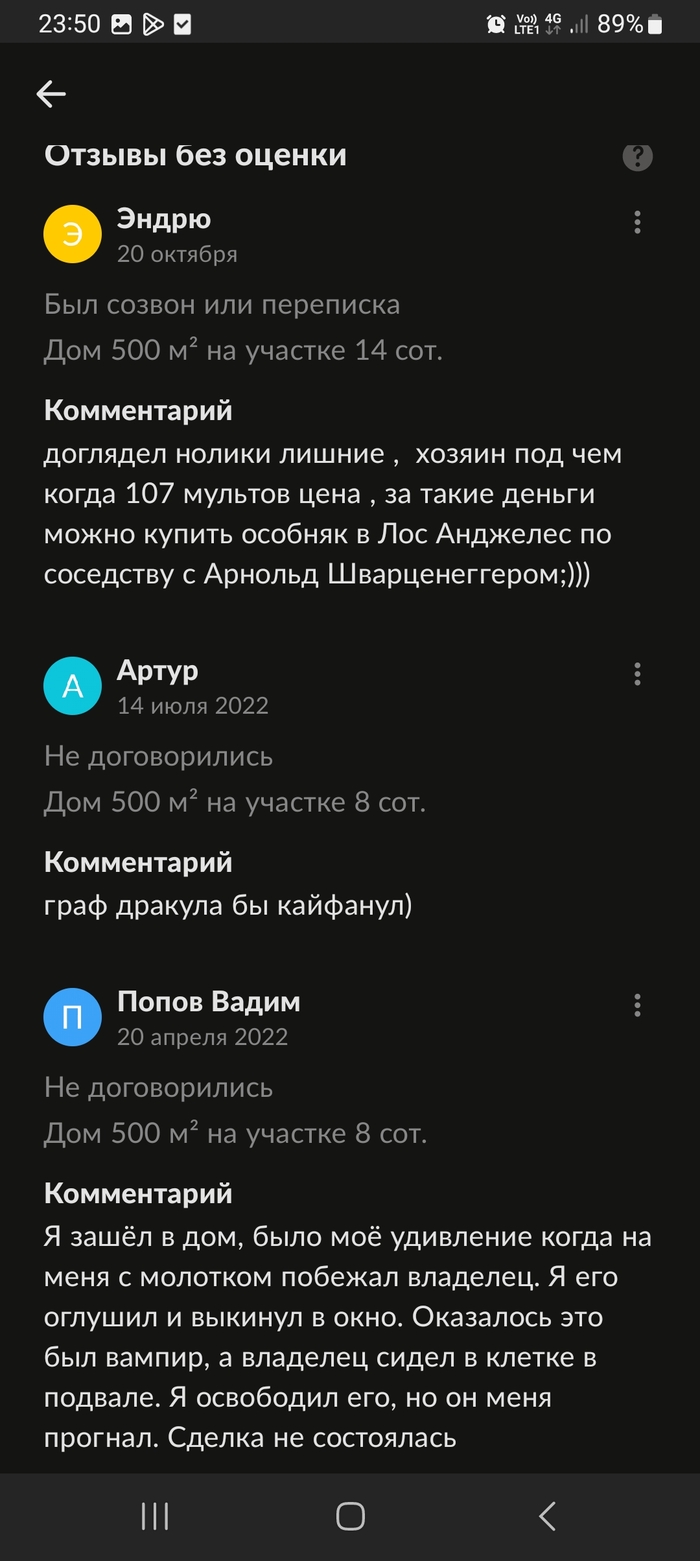Open help about reviews without rating
This screenshot has height=1561, width=700.
tap(637, 157)
